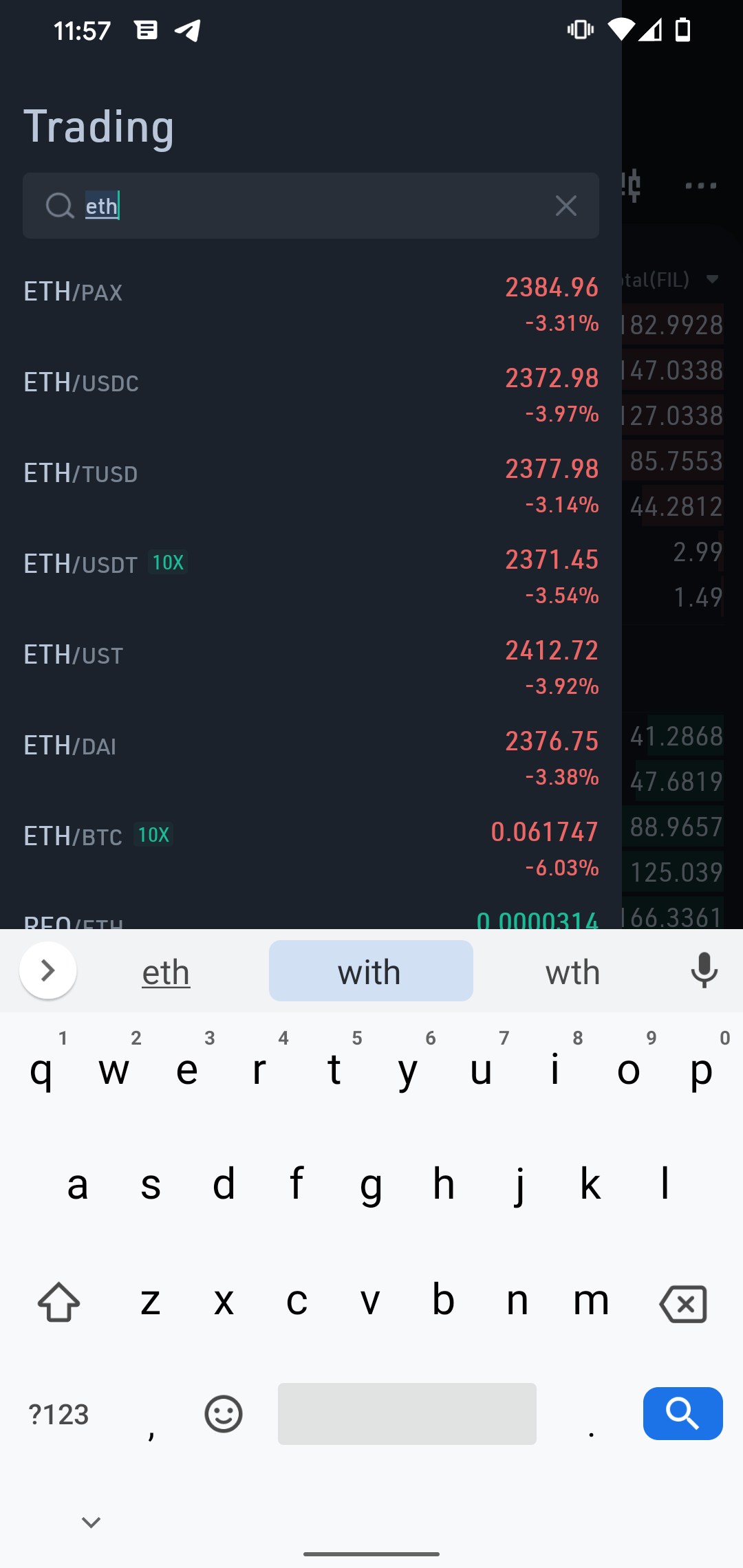Choose the suggestion word 'eth'
Screen dimensions: 743x1568
165,970
